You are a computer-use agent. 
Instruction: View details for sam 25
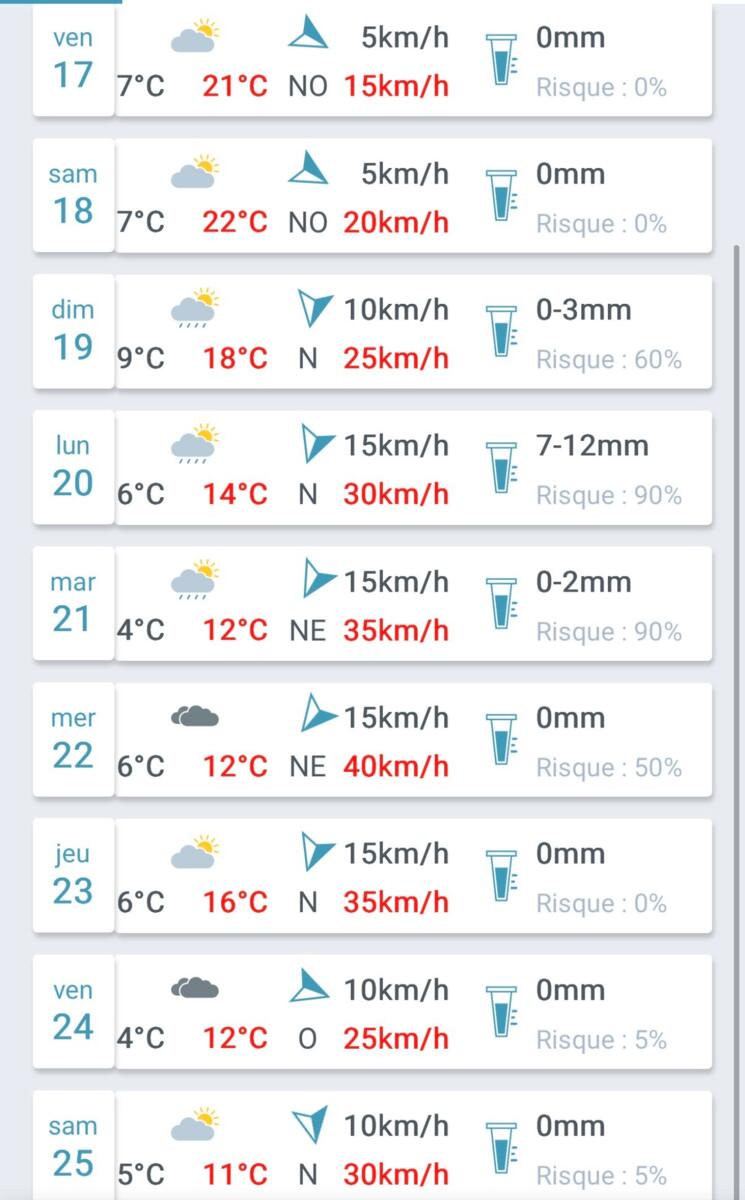tap(372, 1148)
